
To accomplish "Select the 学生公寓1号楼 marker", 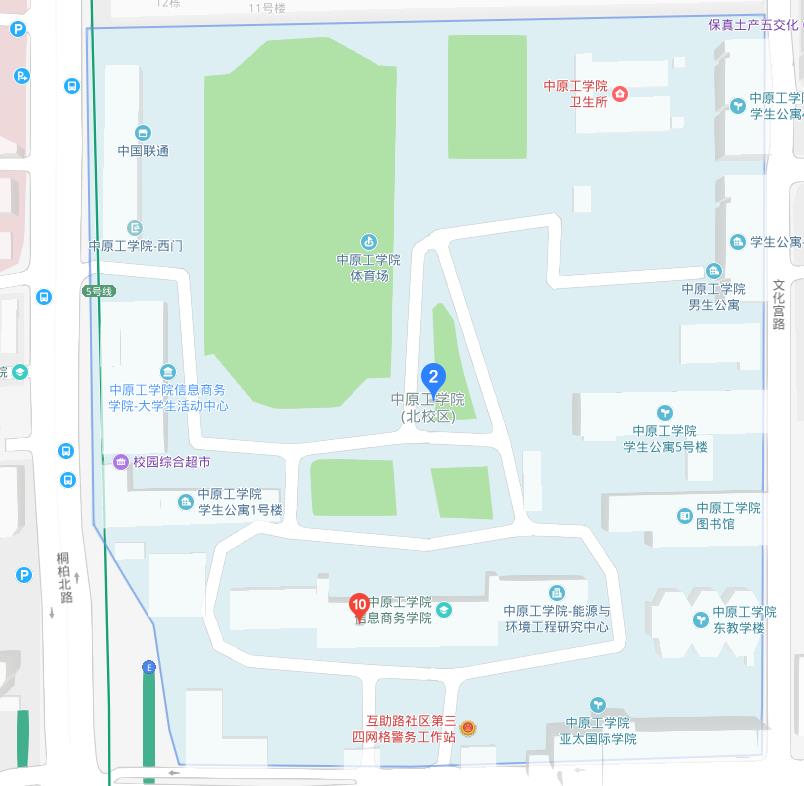I will (185, 502).
